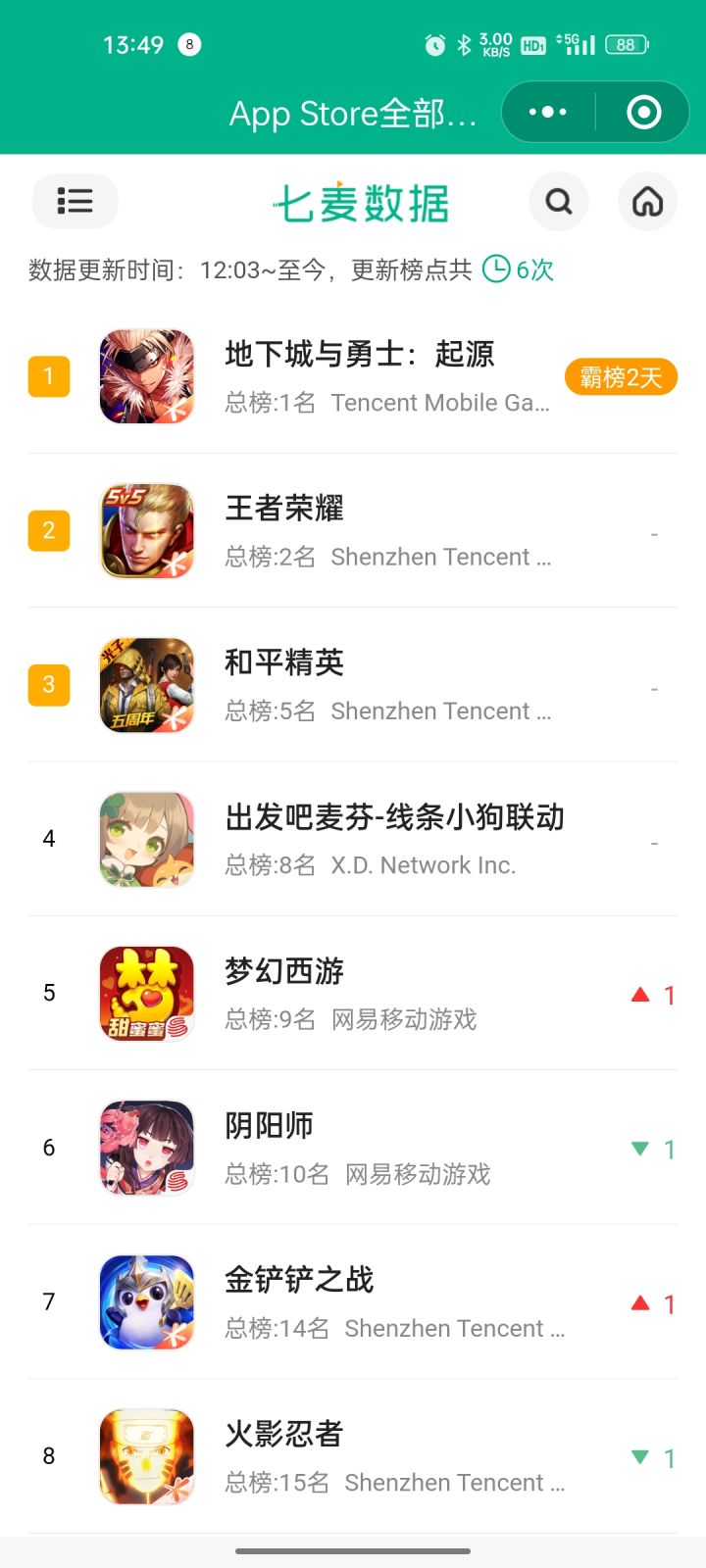706x1568 pixels.
Task: Open the search magnifier icon
Action: pyautogui.click(x=558, y=202)
